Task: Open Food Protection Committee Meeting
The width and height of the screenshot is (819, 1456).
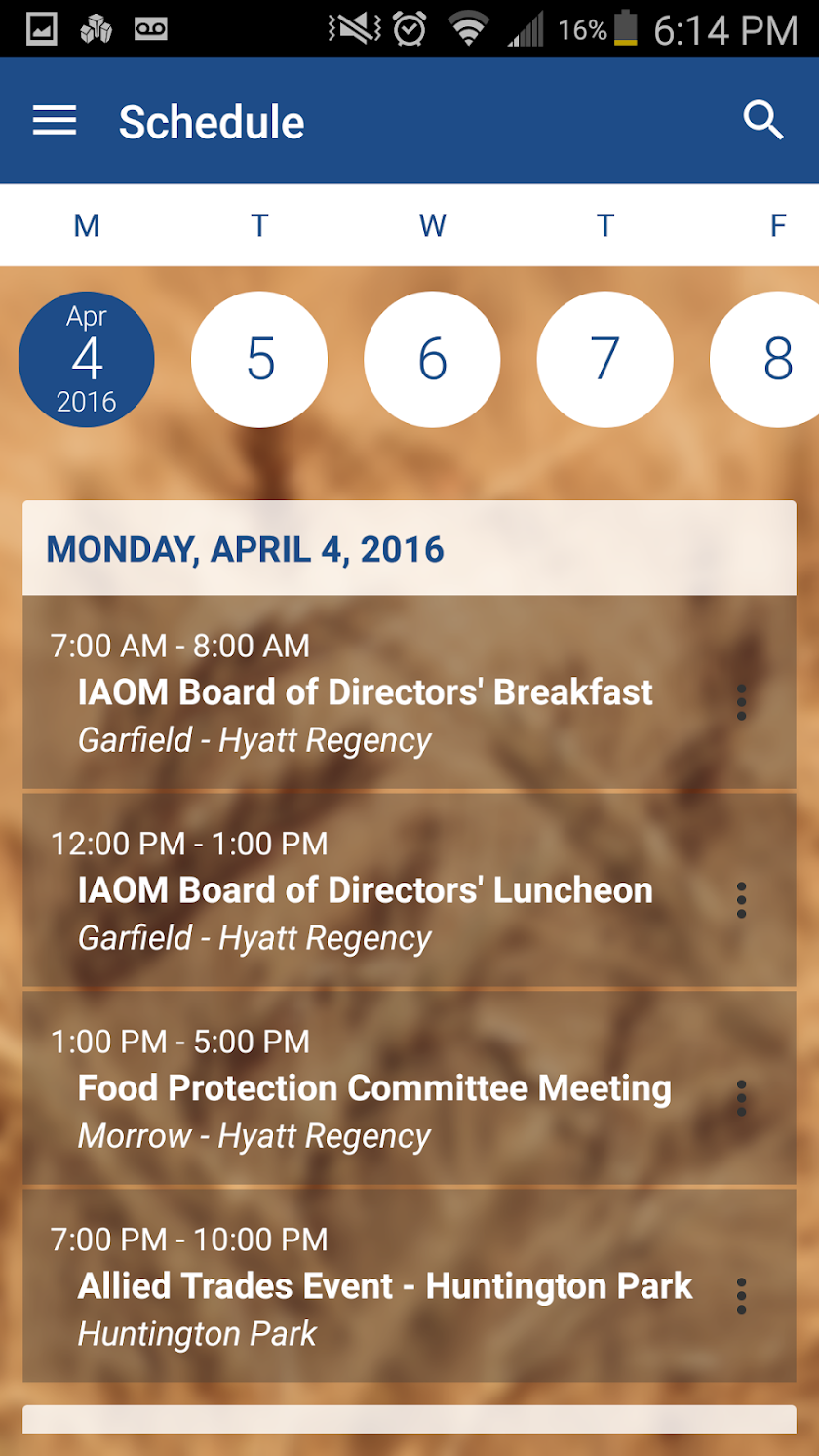Action: pos(374,1088)
